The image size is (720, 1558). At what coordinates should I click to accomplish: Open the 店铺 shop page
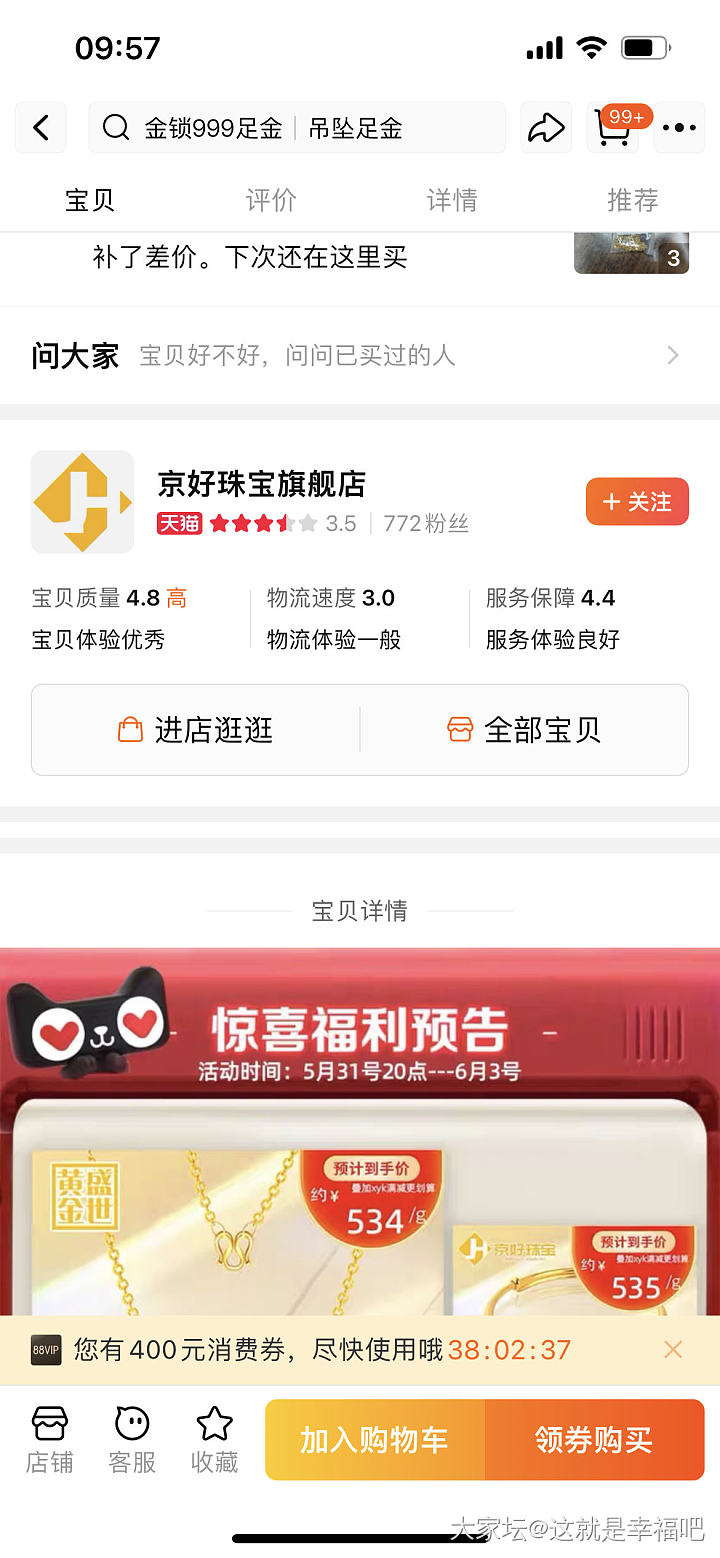[49, 1440]
